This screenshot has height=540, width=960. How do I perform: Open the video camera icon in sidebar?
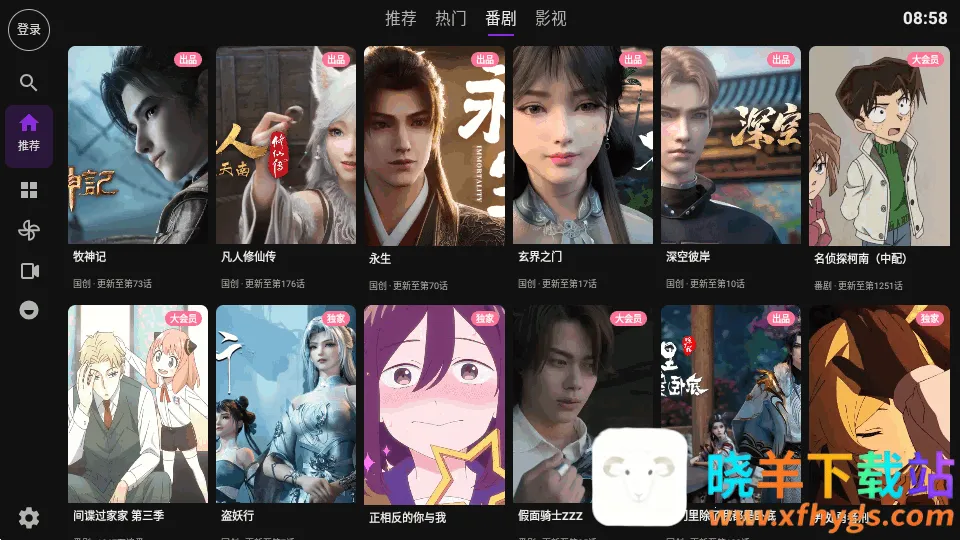(29, 271)
